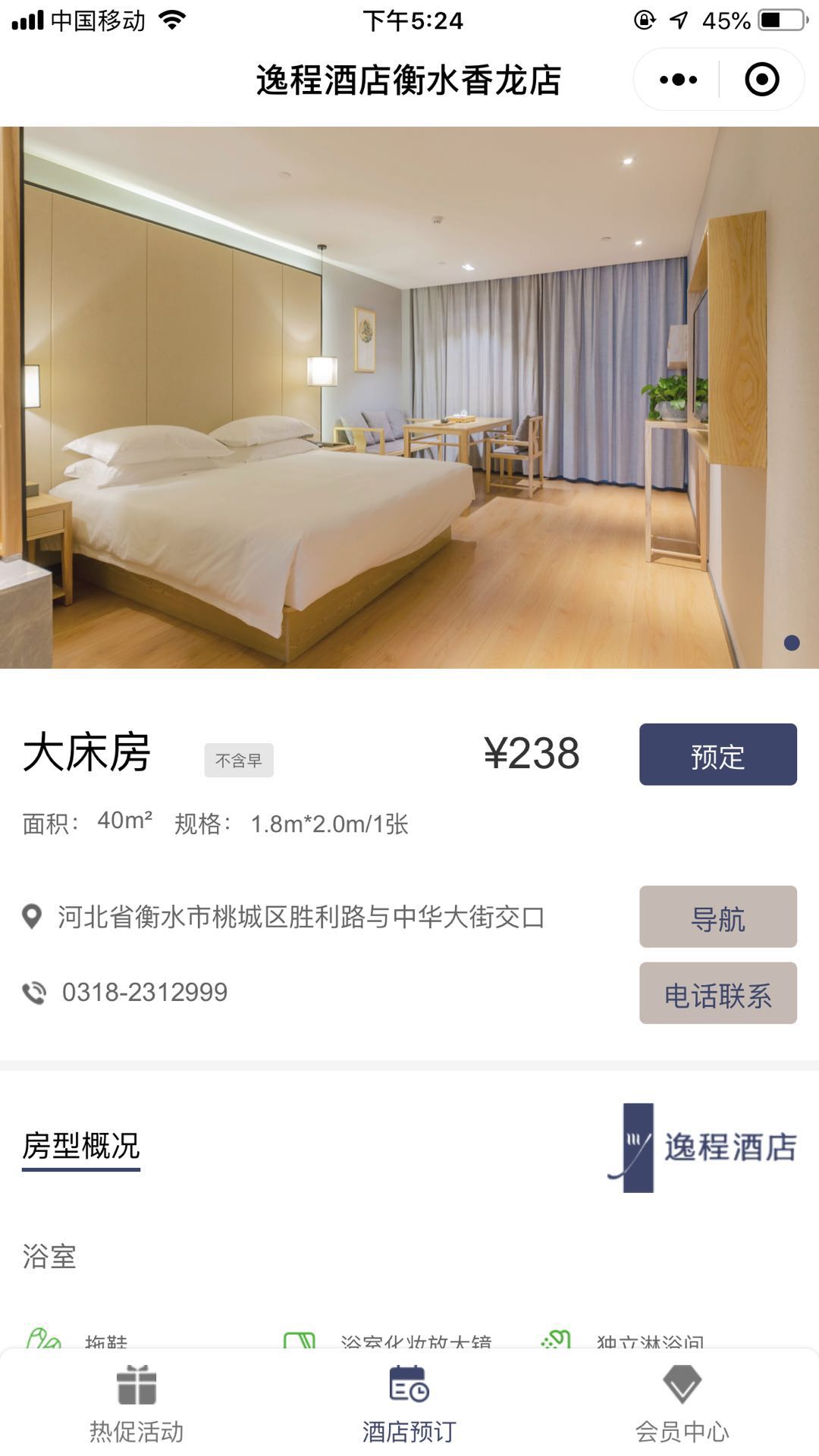Tap the 电话联系 contact button
Screen dimensions: 819x1456
[717, 992]
